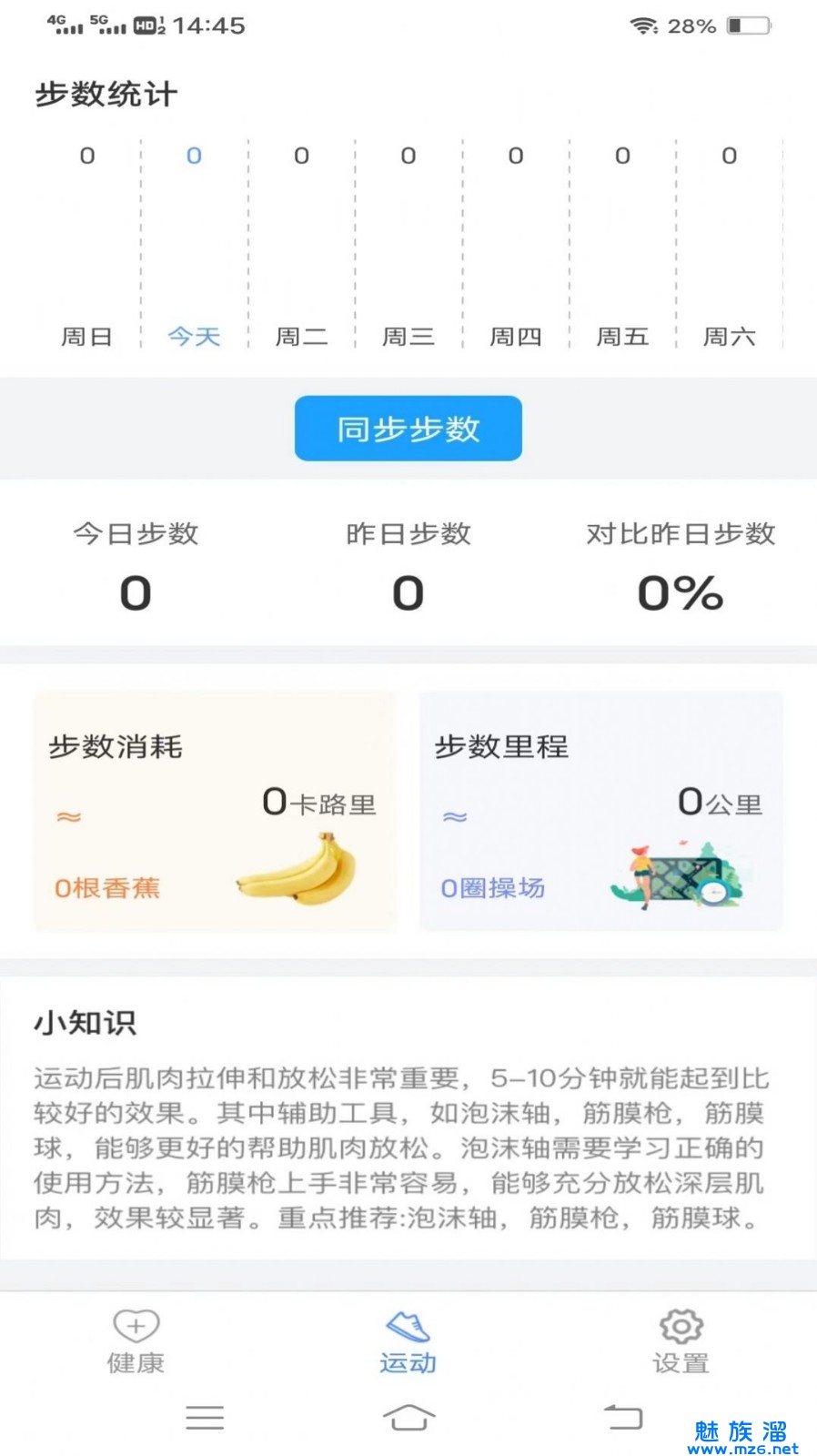817x1456 pixels.
Task: Tap the 同步步数 sync button
Action: pyautogui.click(x=408, y=429)
